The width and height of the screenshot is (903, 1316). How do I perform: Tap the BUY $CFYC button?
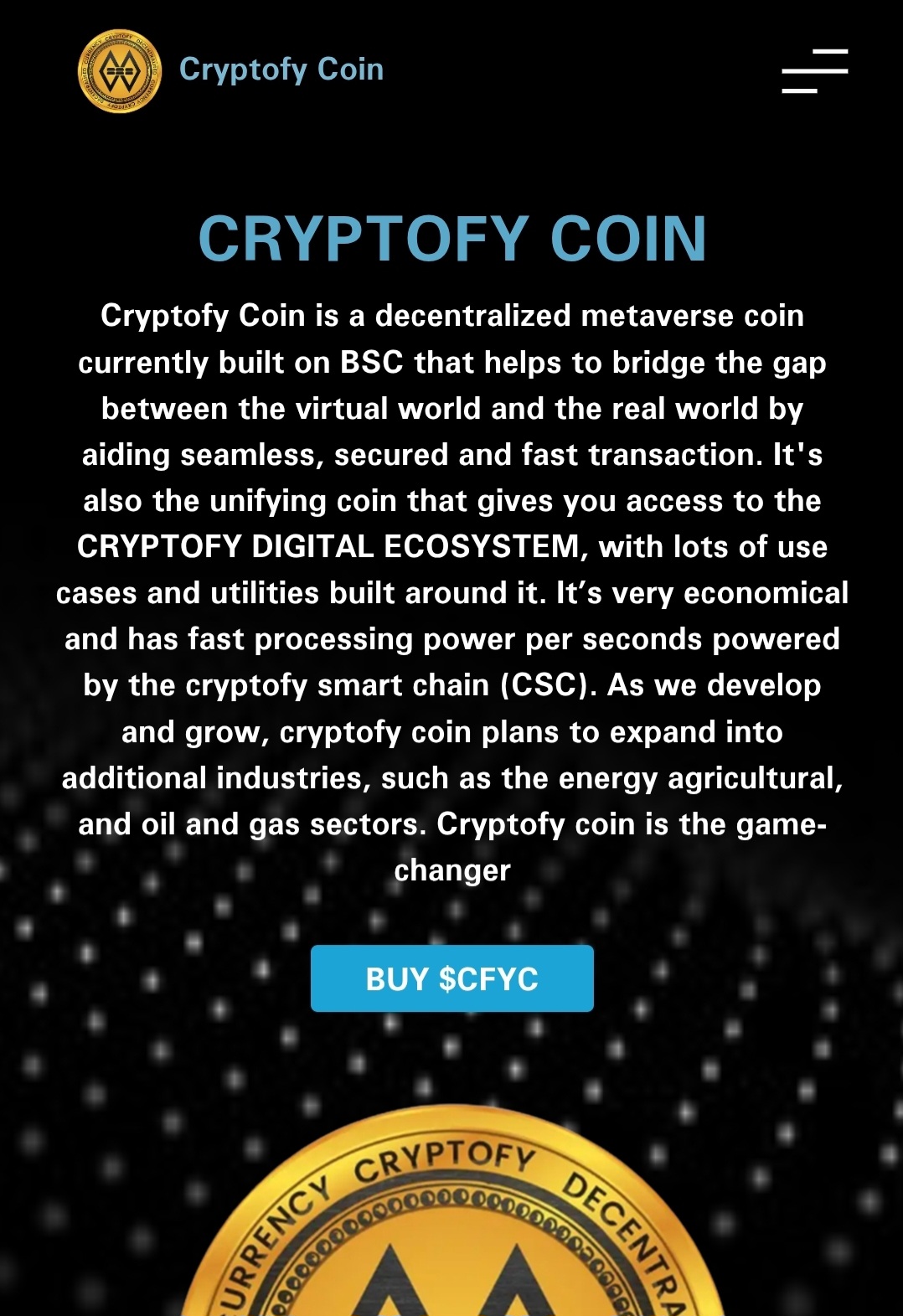[451, 978]
